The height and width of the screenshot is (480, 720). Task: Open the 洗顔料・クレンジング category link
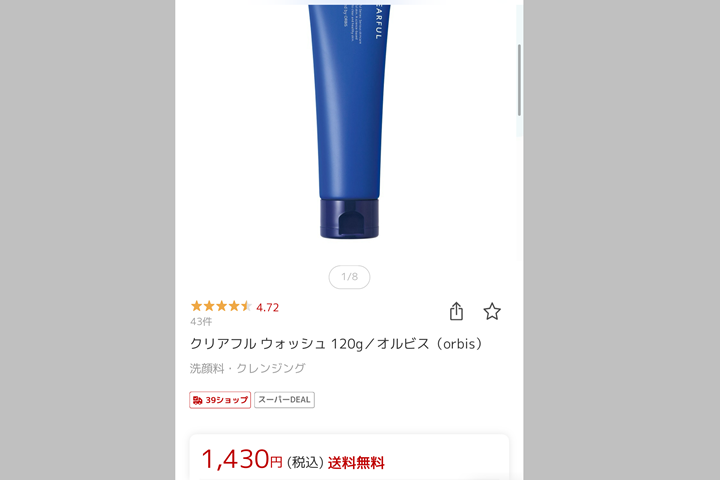pyautogui.click(x=248, y=368)
